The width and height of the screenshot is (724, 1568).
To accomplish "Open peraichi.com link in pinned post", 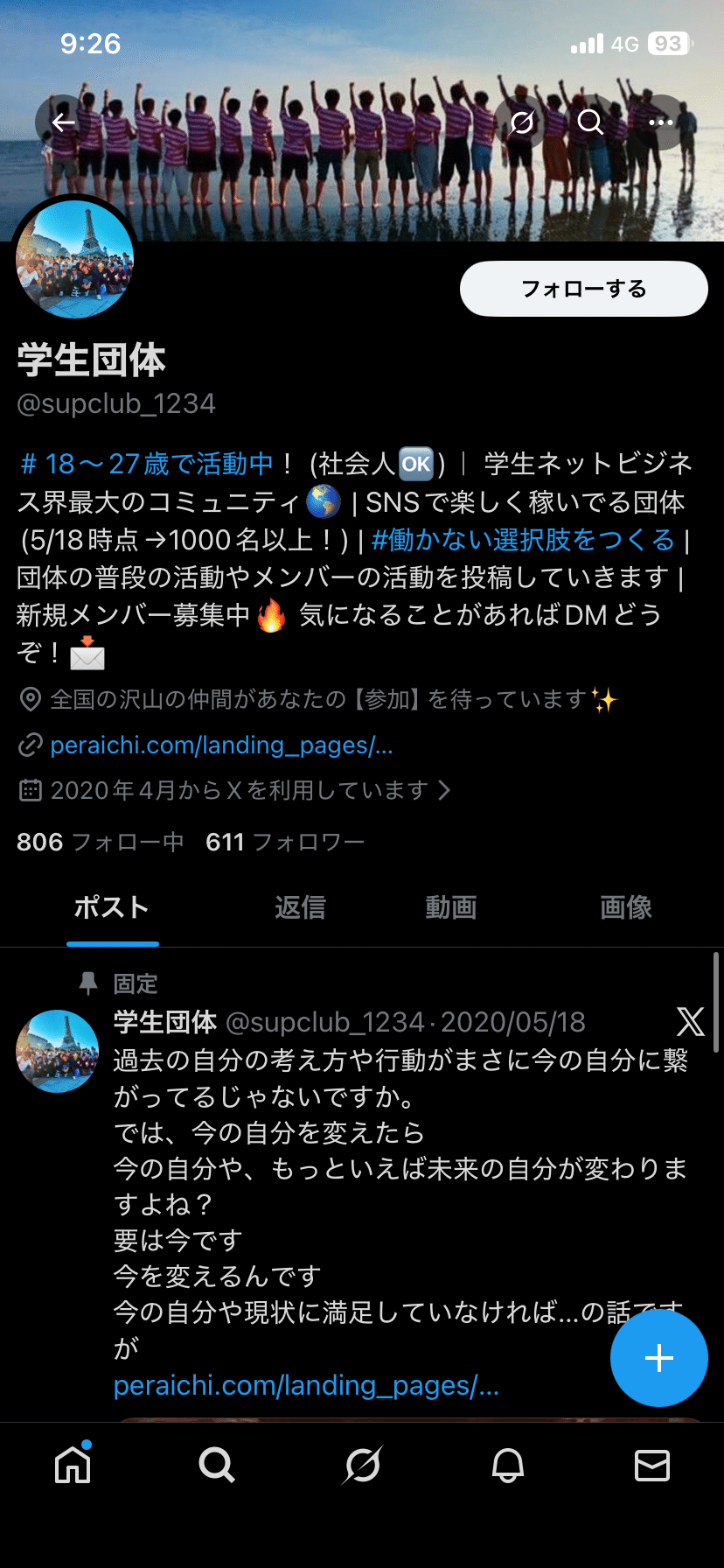I will (x=306, y=1386).
